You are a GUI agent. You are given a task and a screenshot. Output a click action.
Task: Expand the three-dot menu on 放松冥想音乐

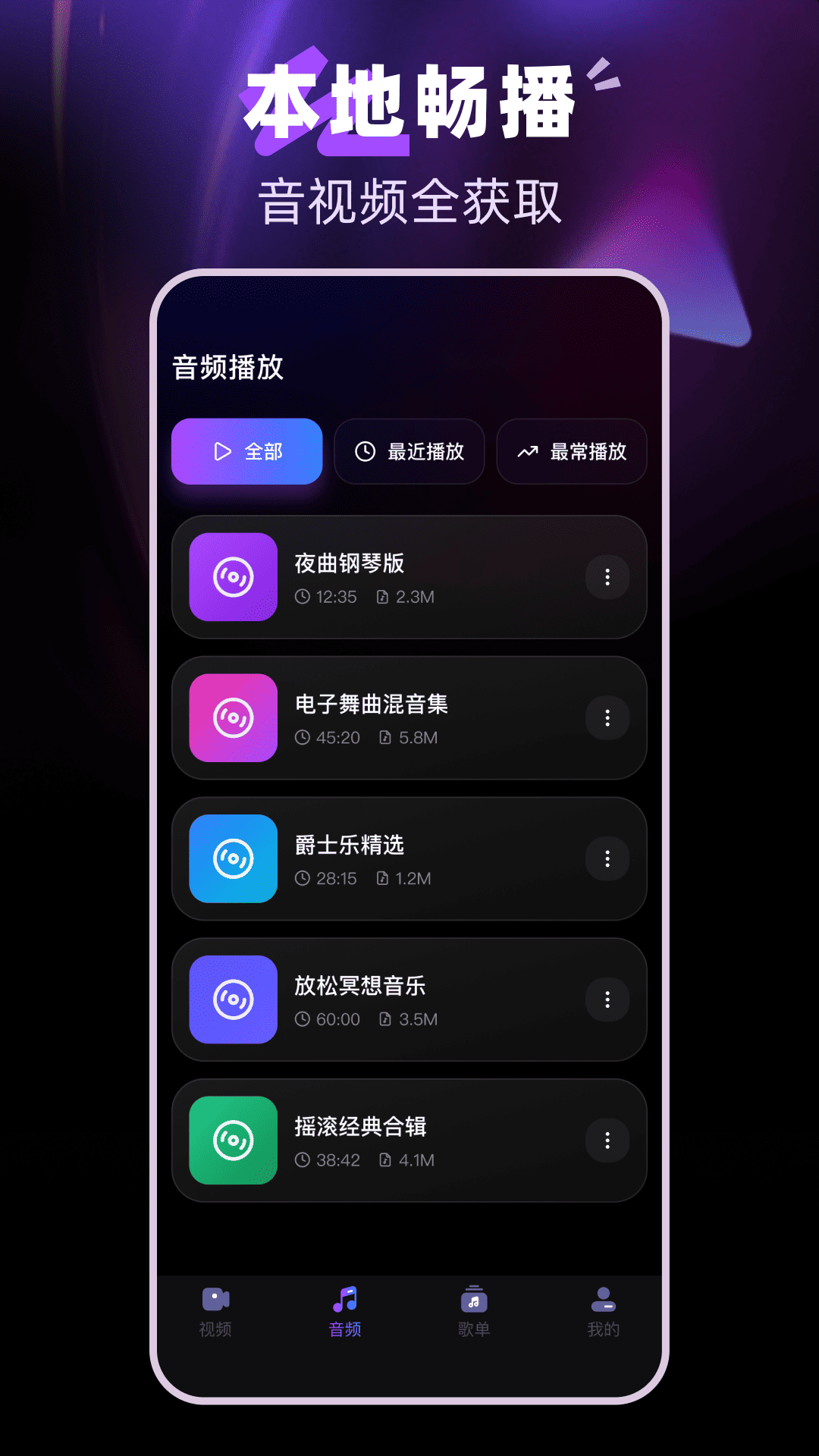607,999
